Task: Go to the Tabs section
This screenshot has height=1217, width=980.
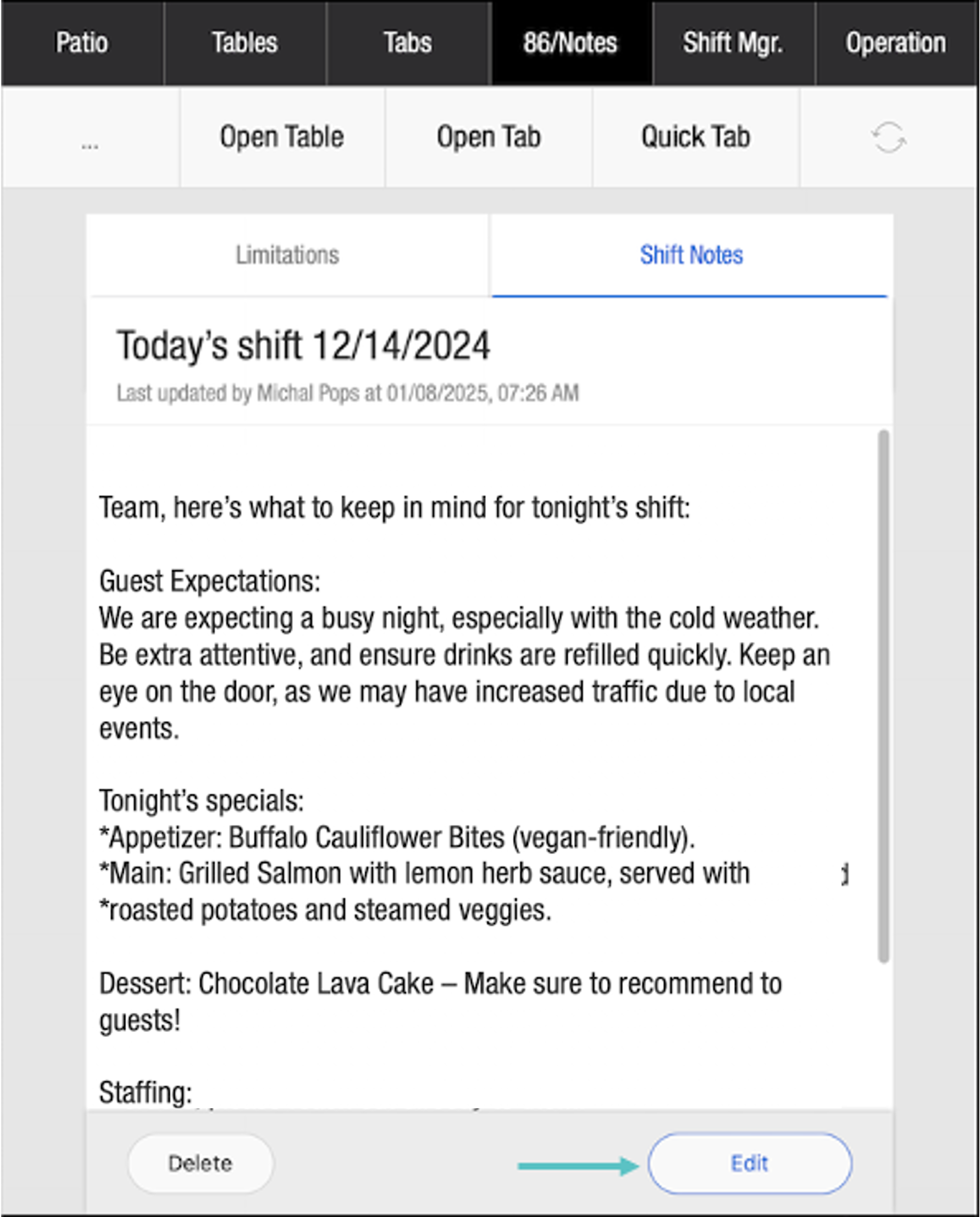Action: tap(408, 43)
